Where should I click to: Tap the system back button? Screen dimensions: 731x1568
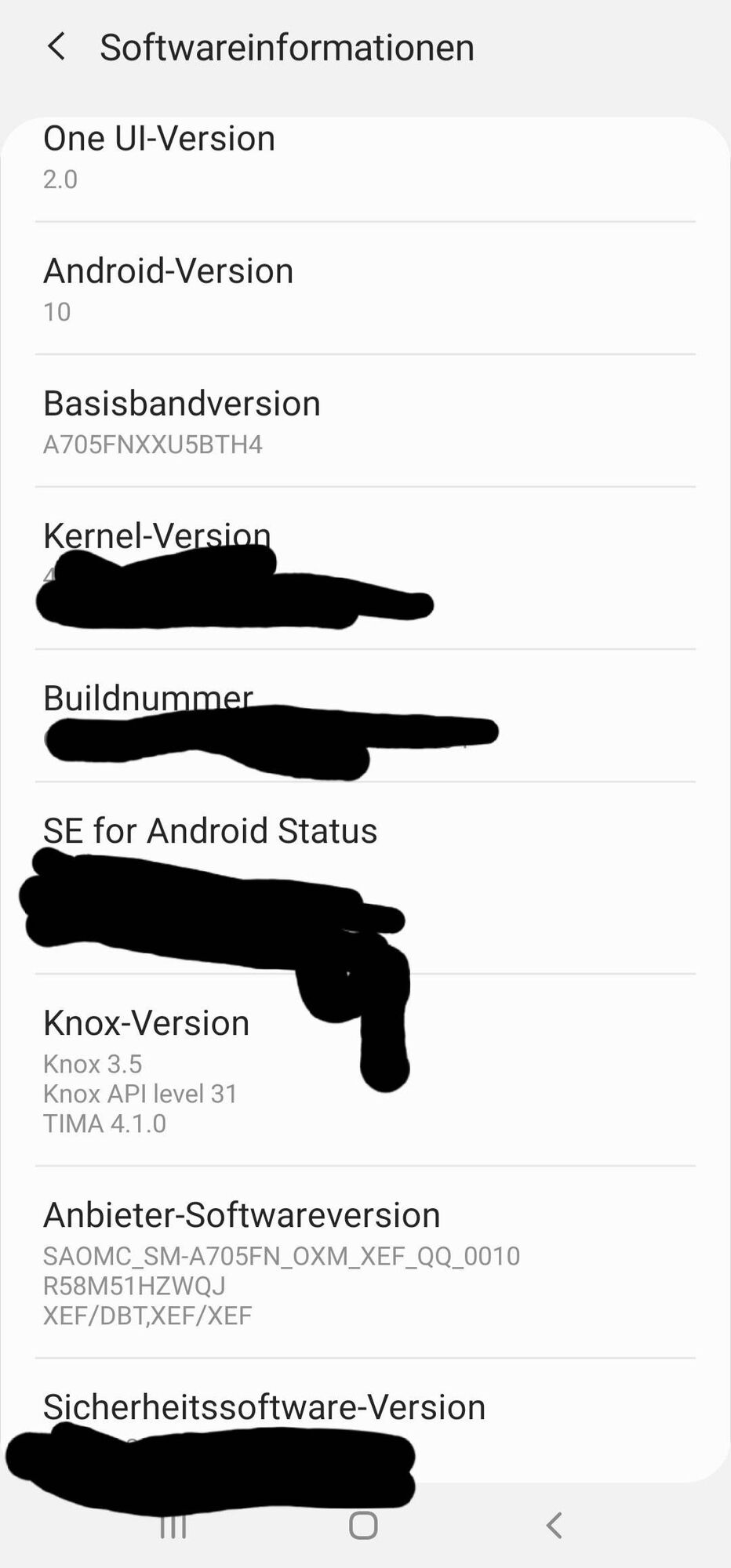pyautogui.click(x=554, y=1526)
